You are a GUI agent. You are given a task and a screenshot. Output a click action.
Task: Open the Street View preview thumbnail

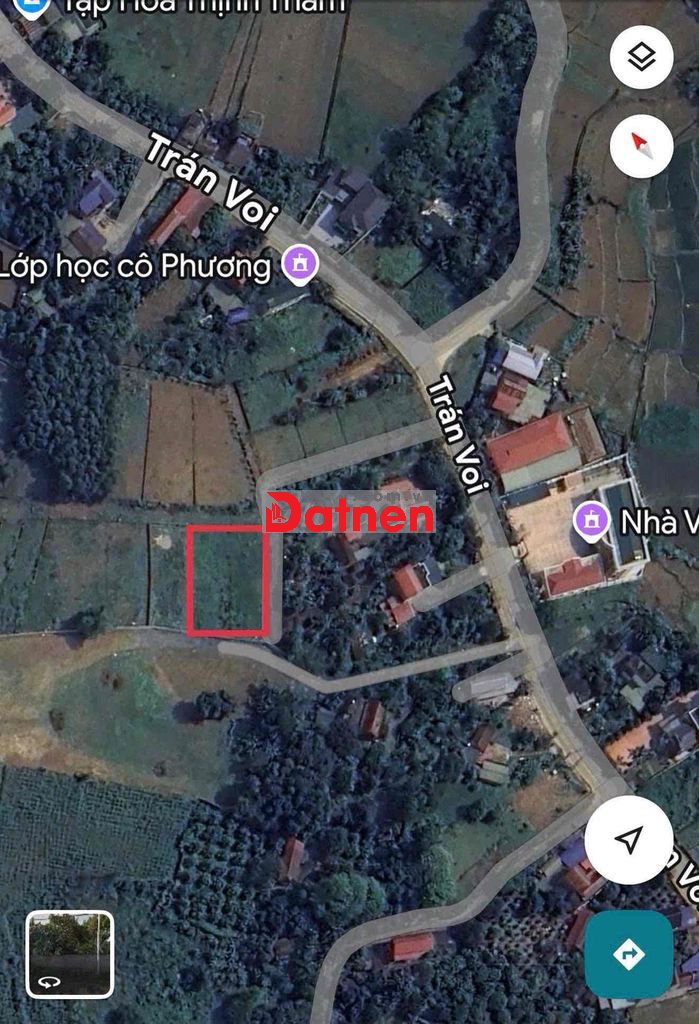[70, 954]
